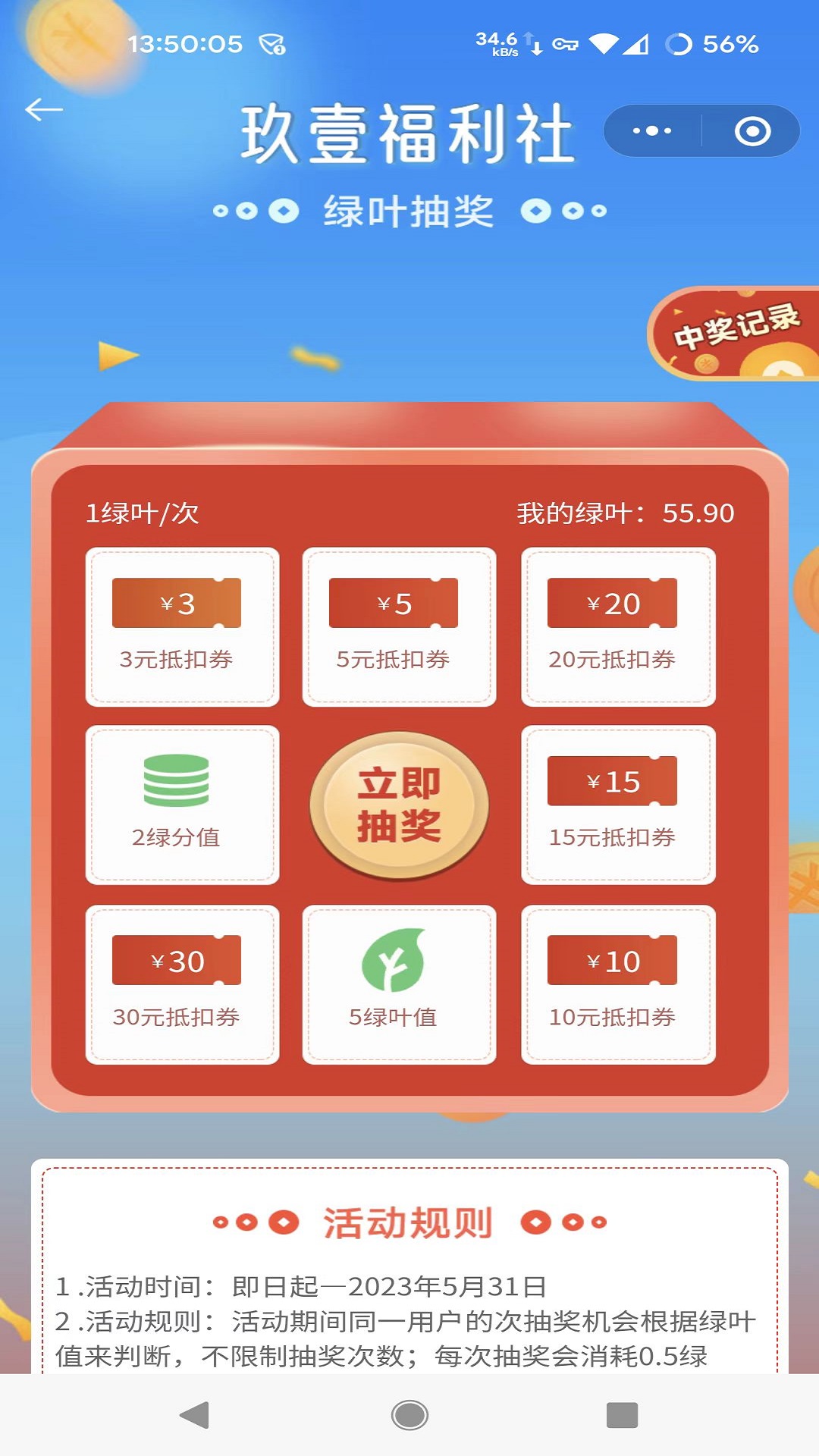
Task: Tap the mini-program close circle icon
Action: point(752,130)
